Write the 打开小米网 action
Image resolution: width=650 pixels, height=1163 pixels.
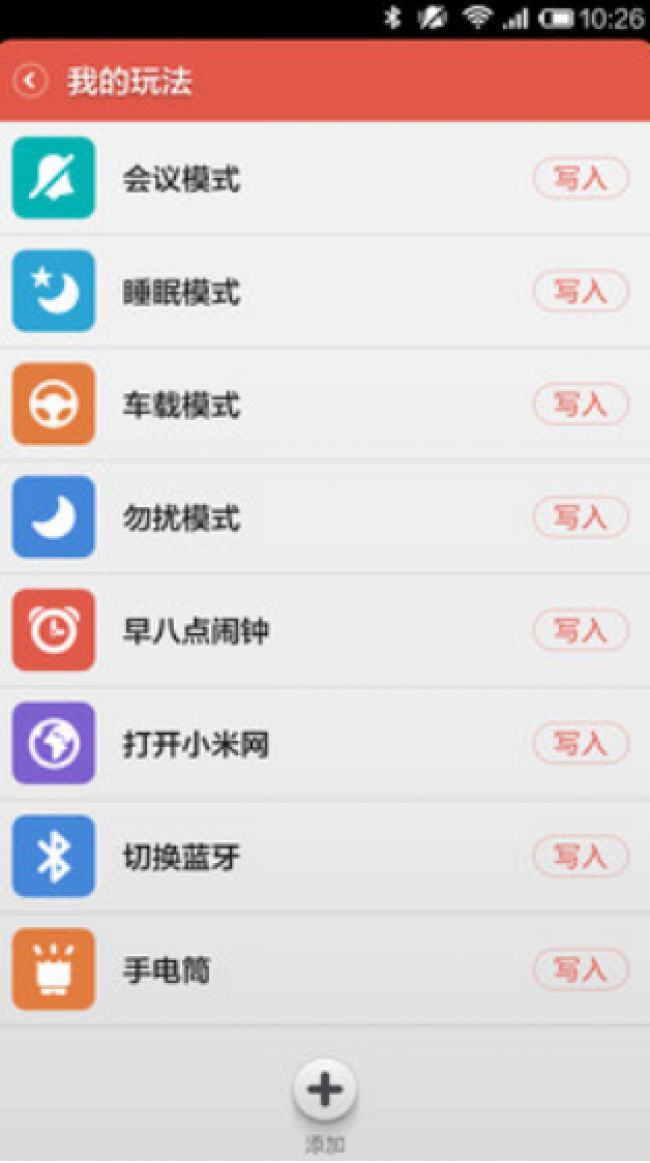pos(580,744)
